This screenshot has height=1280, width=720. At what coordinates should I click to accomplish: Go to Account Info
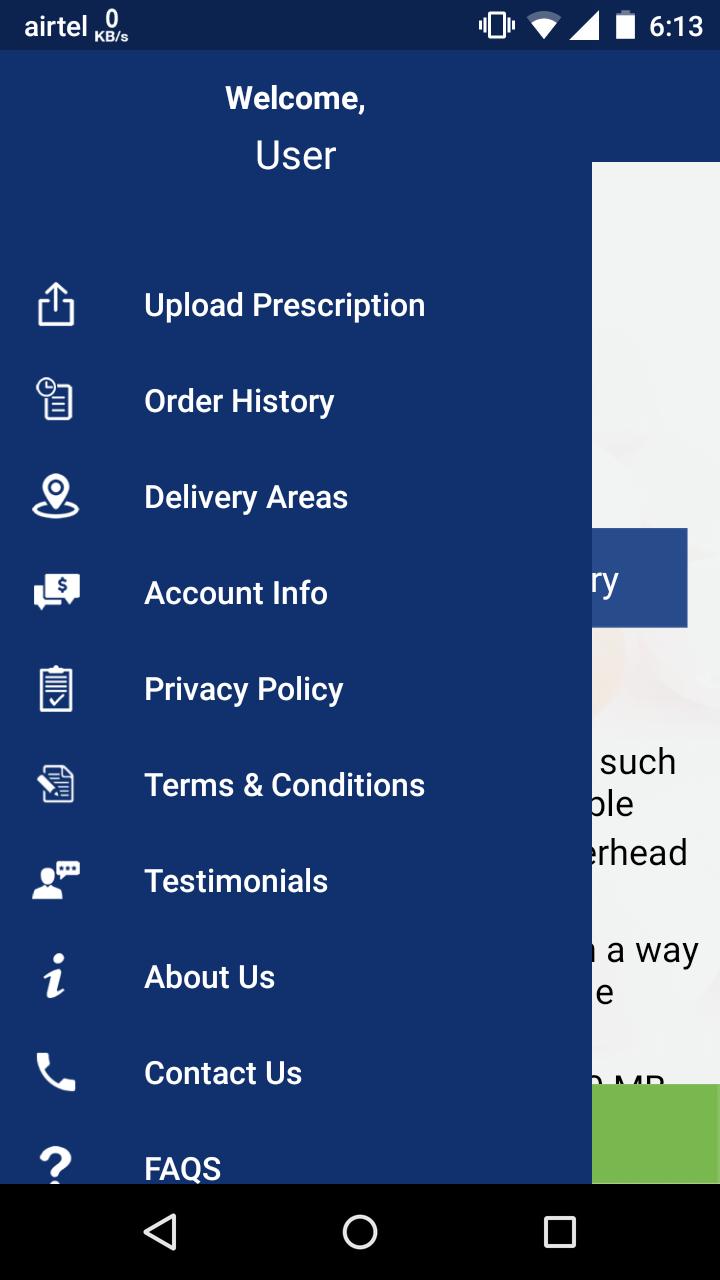click(x=236, y=593)
